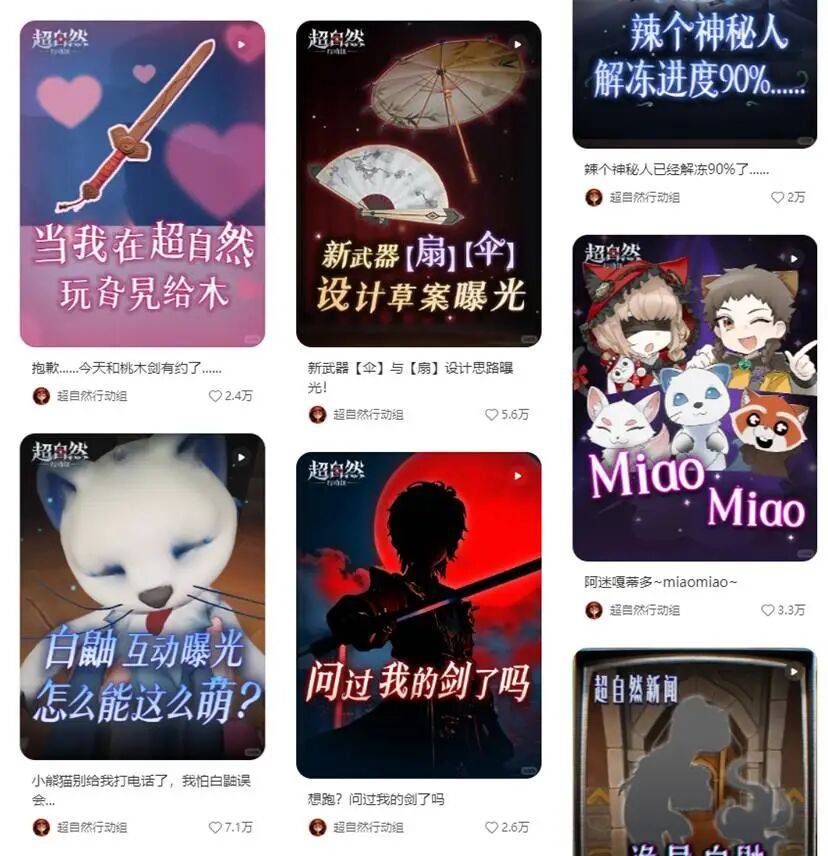828x856 pixels.
Task: Like the fan and umbrella post with 5.6万 likes
Action: point(491,414)
